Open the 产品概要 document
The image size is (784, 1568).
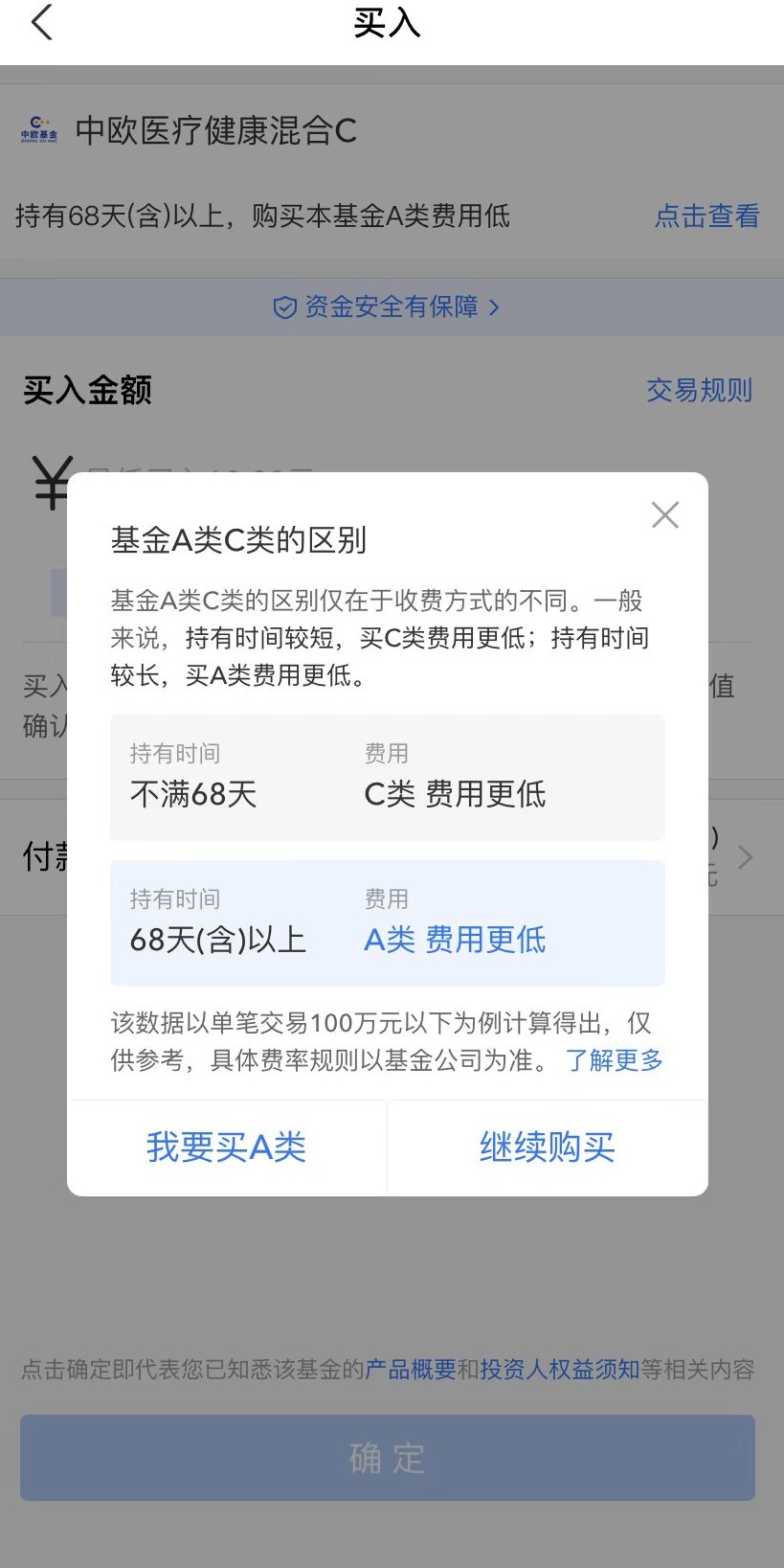point(411,1370)
